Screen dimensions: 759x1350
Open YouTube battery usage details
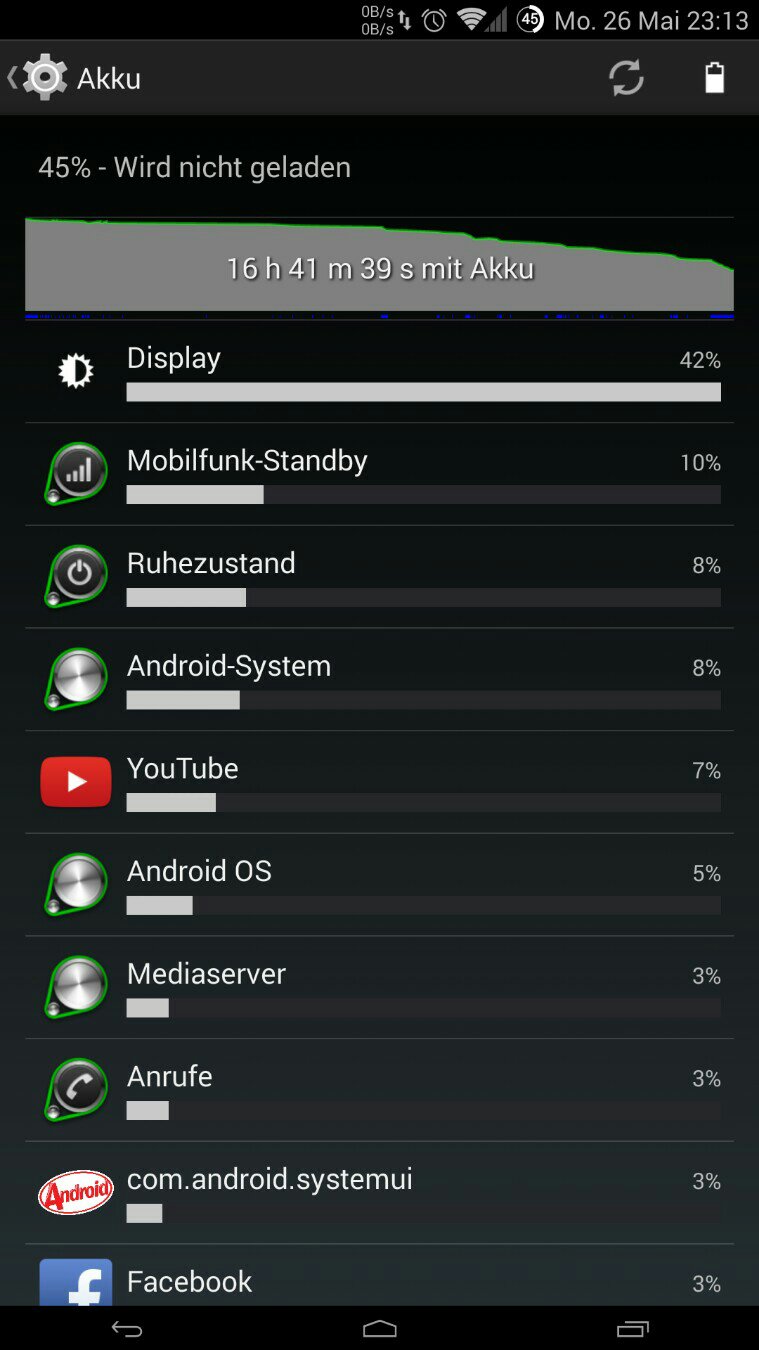click(379, 783)
